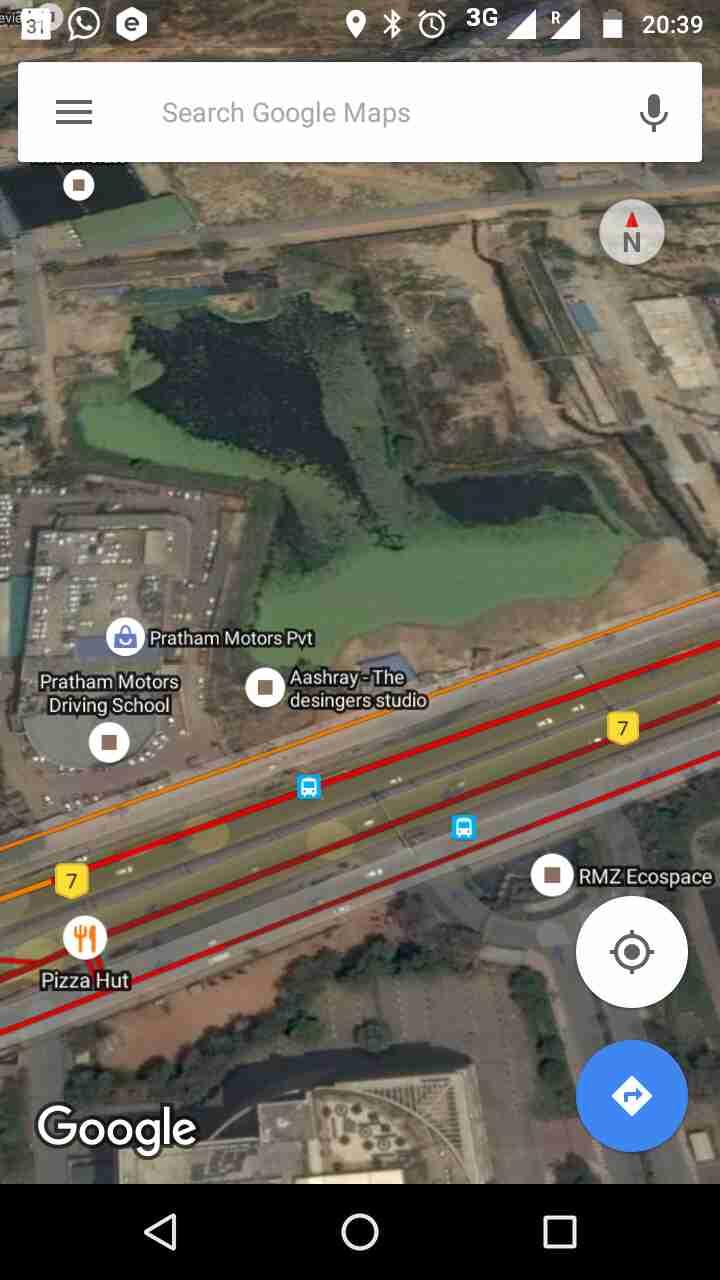Open the Pratham Motors Driving School marker
Image resolution: width=720 pixels, height=1280 pixels.
click(x=109, y=742)
